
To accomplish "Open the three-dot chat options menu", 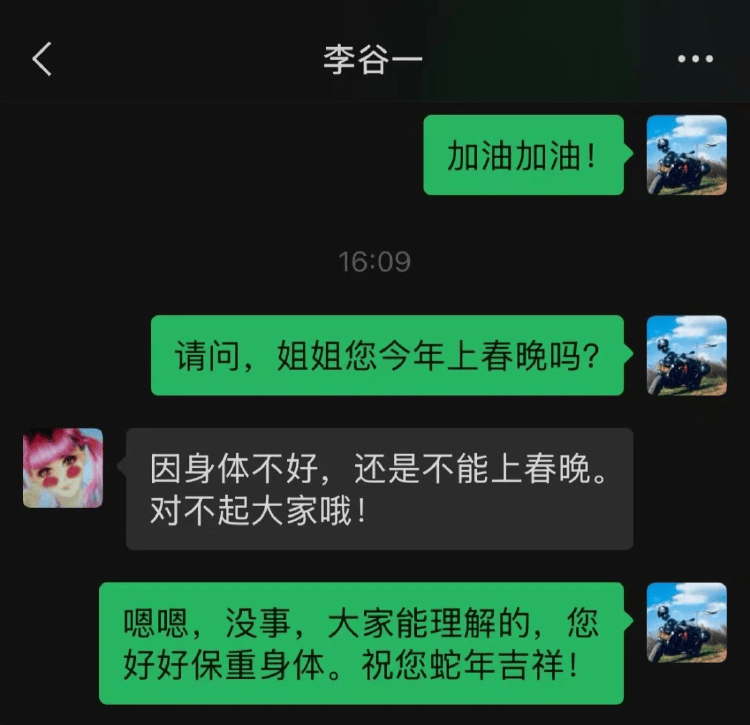I will (695, 59).
